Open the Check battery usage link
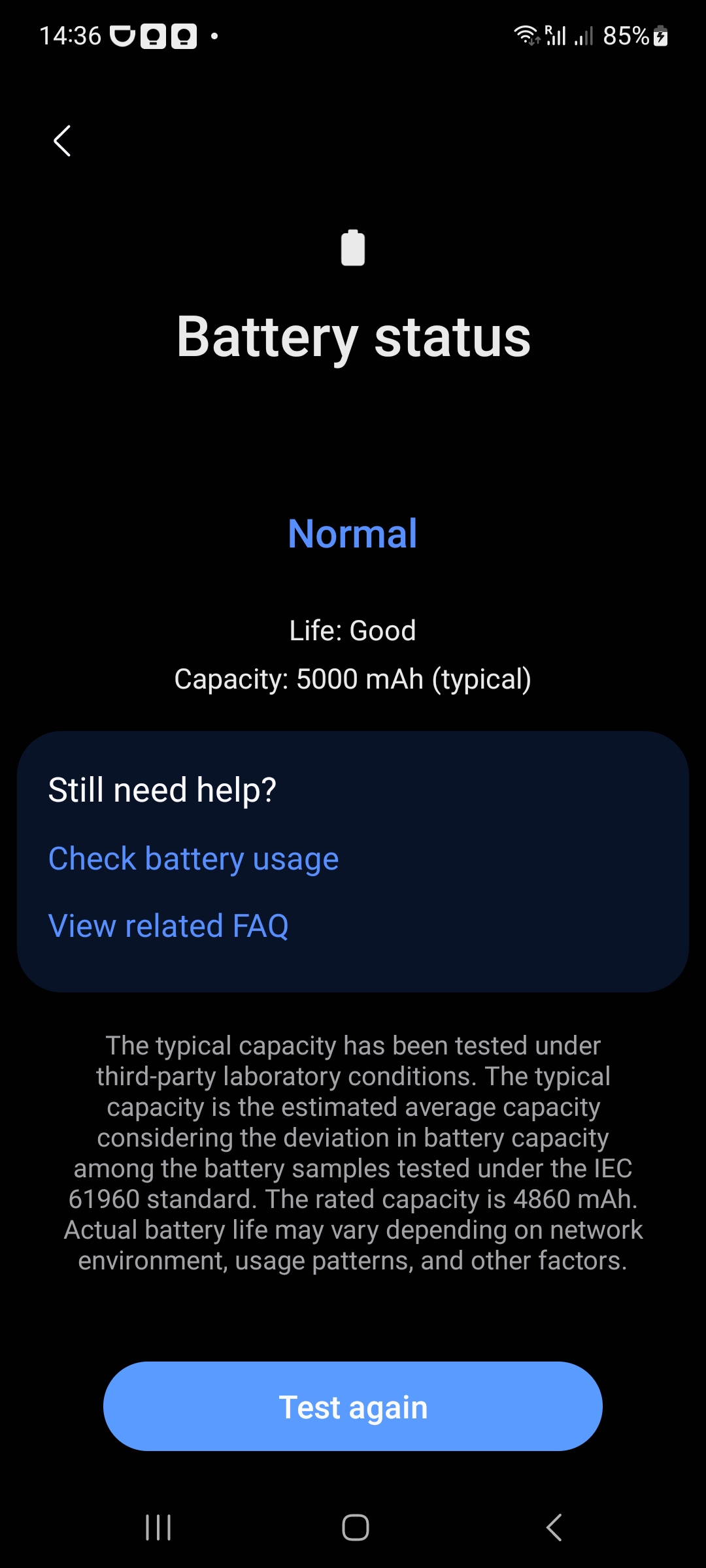 (193, 858)
